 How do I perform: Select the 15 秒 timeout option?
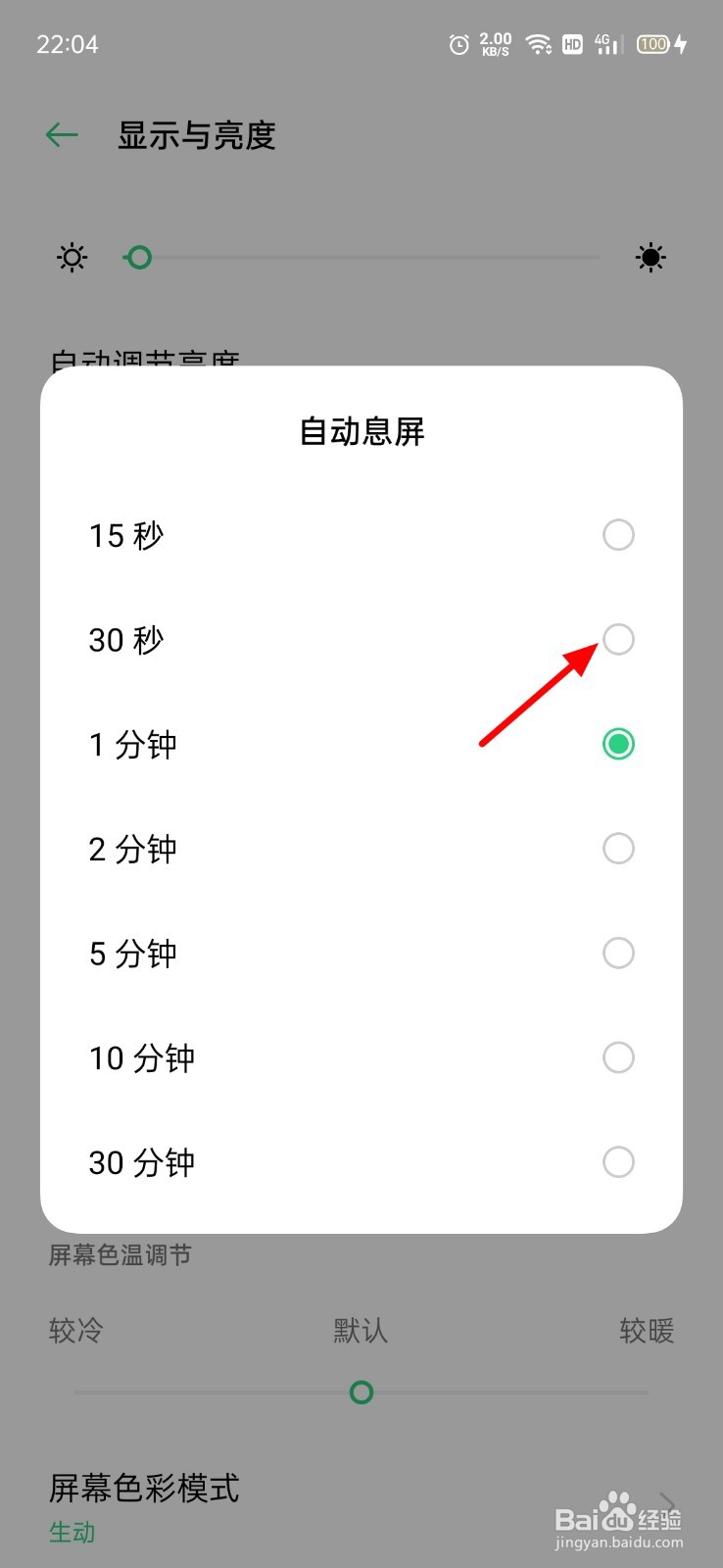pyautogui.click(x=618, y=535)
